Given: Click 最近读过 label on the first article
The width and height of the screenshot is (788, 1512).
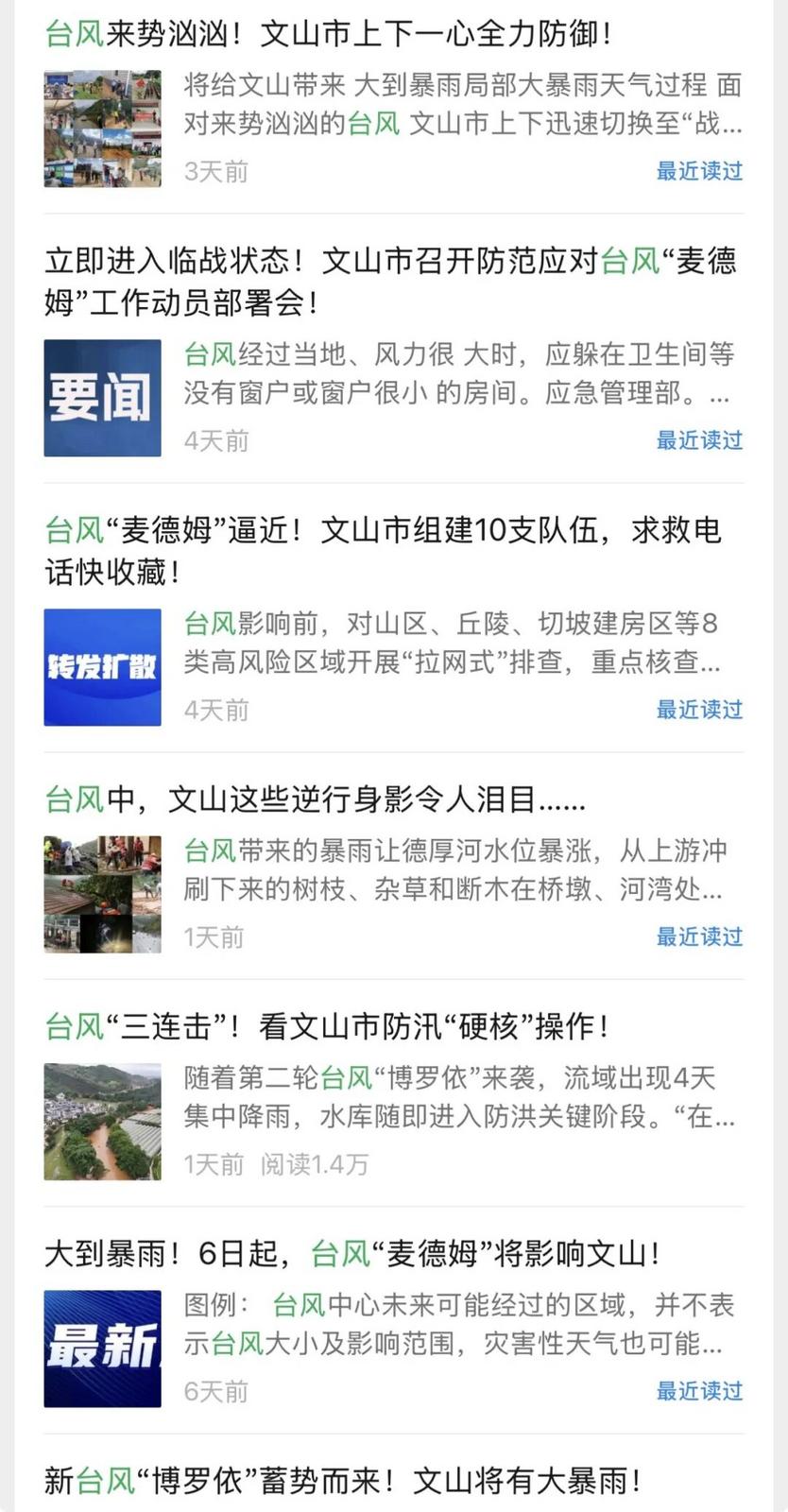Looking at the screenshot, I should (699, 171).
